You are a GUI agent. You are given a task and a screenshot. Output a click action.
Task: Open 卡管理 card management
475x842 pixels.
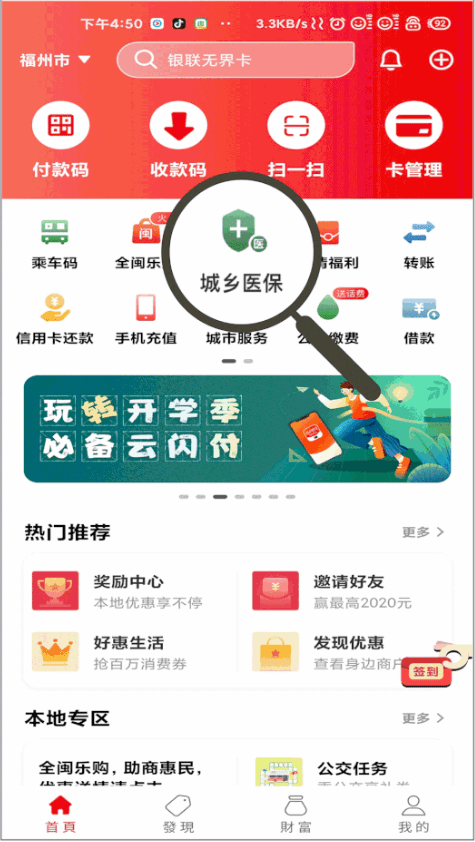pos(414,140)
